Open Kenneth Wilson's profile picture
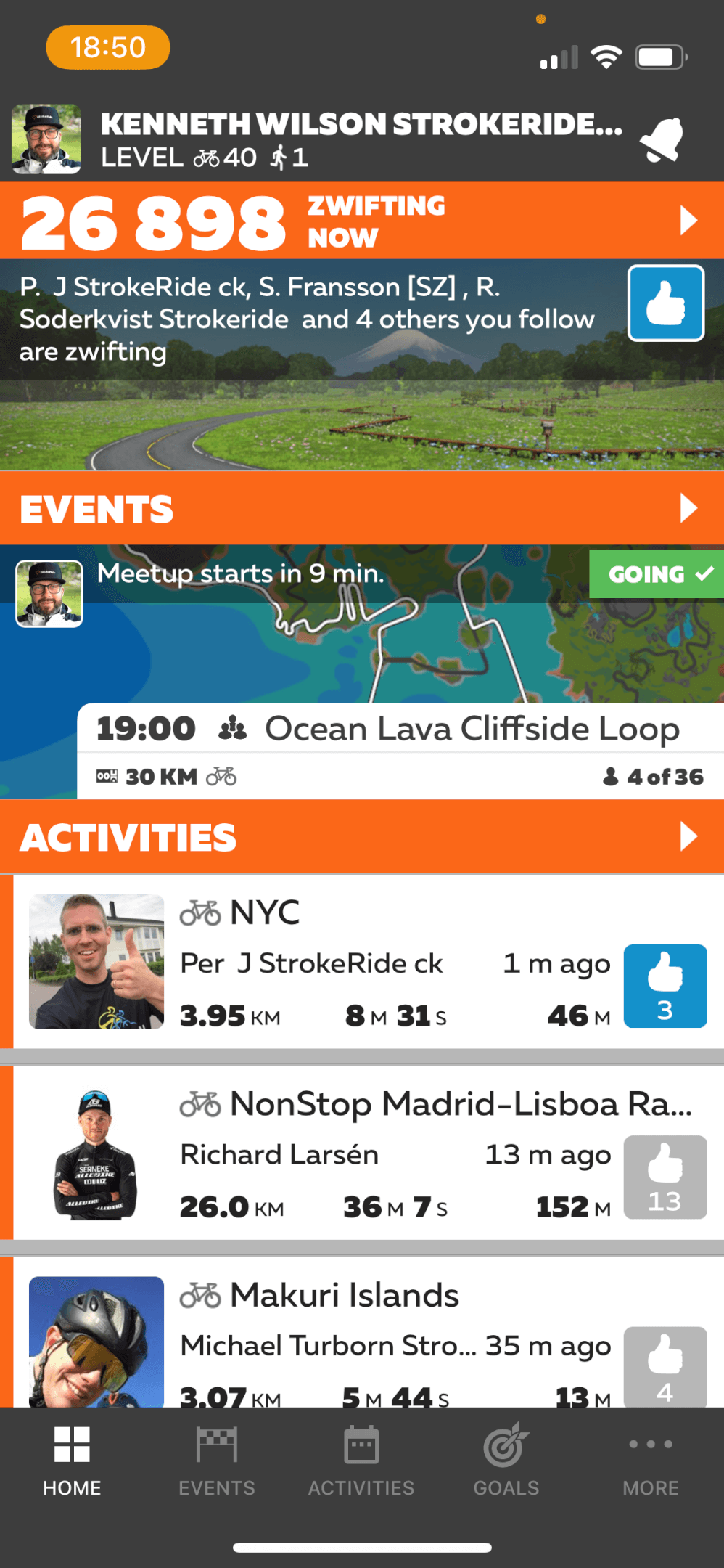The height and width of the screenshot is (1568, 724). coord(46,139)
